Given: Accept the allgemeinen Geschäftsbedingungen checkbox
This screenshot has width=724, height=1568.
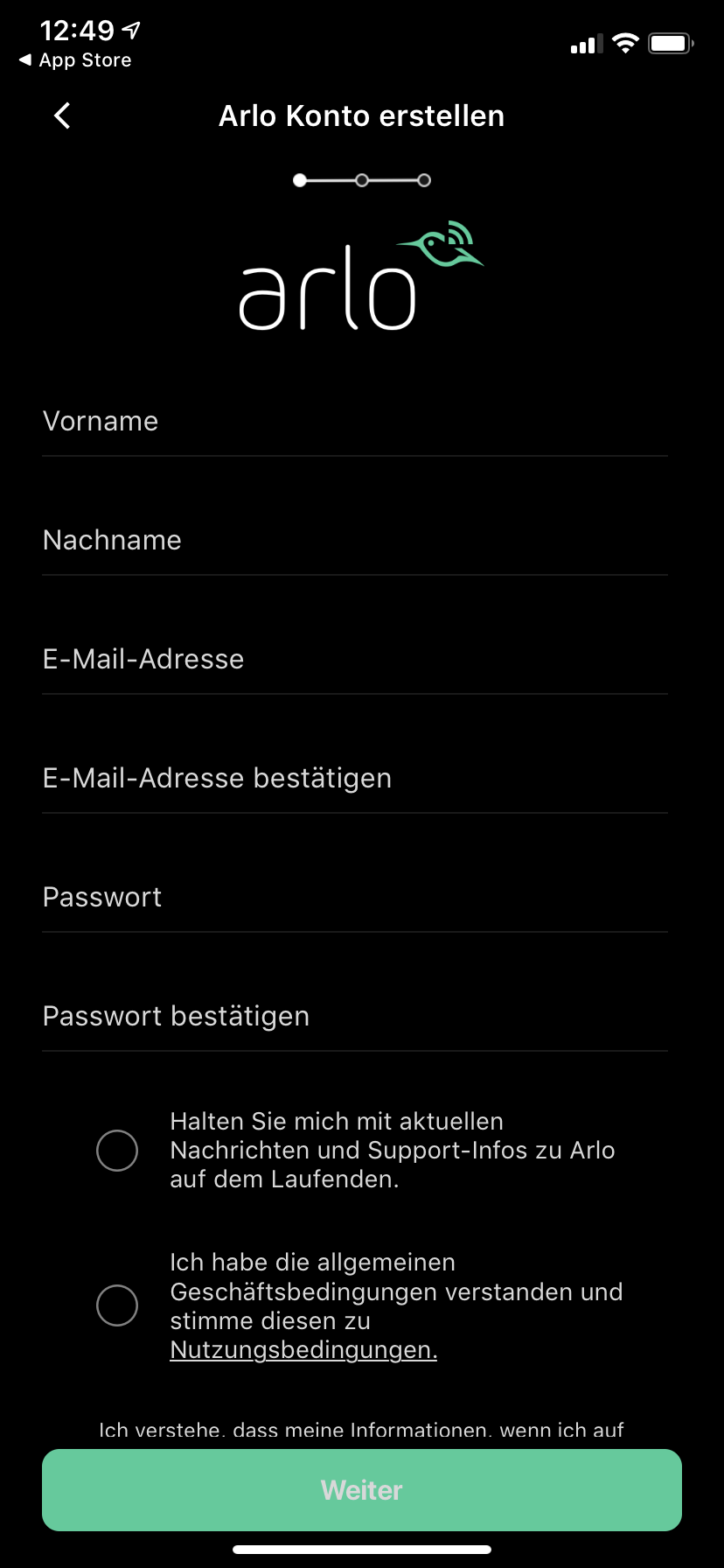Looking at the screenshot, I should 117,1305.
